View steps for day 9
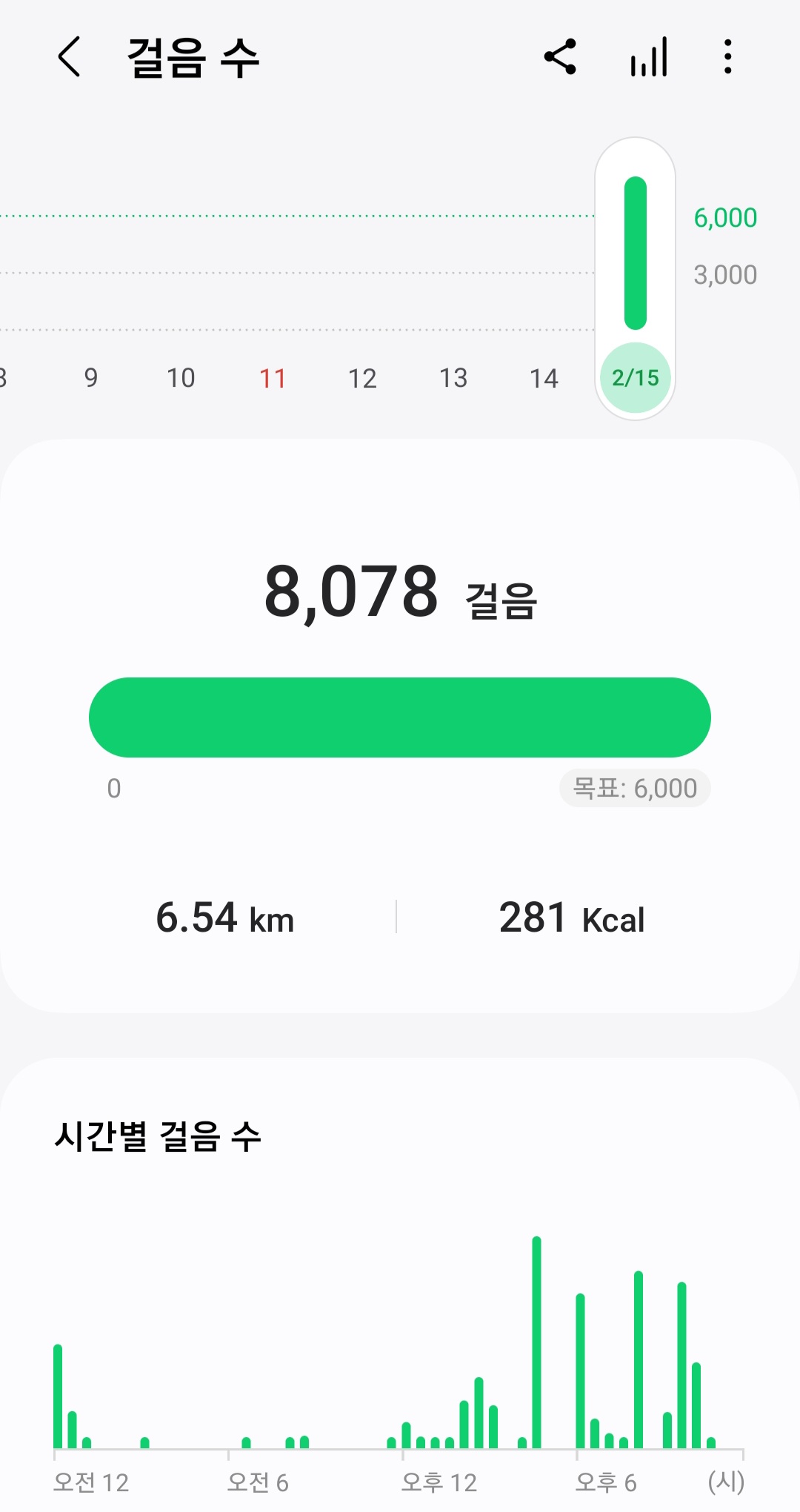This screenshot has width=800, height=1512. point(91,378)
